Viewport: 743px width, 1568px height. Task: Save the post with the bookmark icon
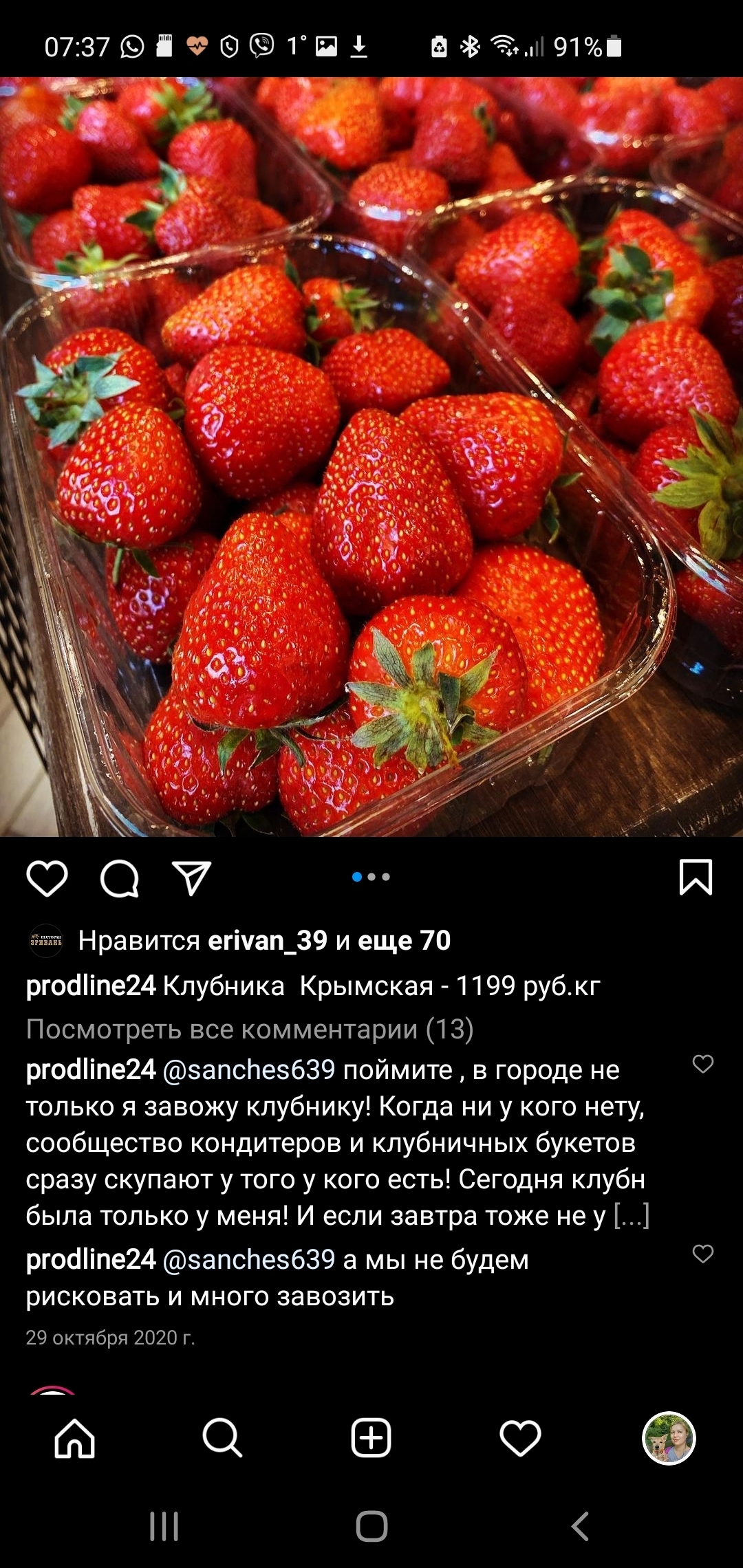696,877
